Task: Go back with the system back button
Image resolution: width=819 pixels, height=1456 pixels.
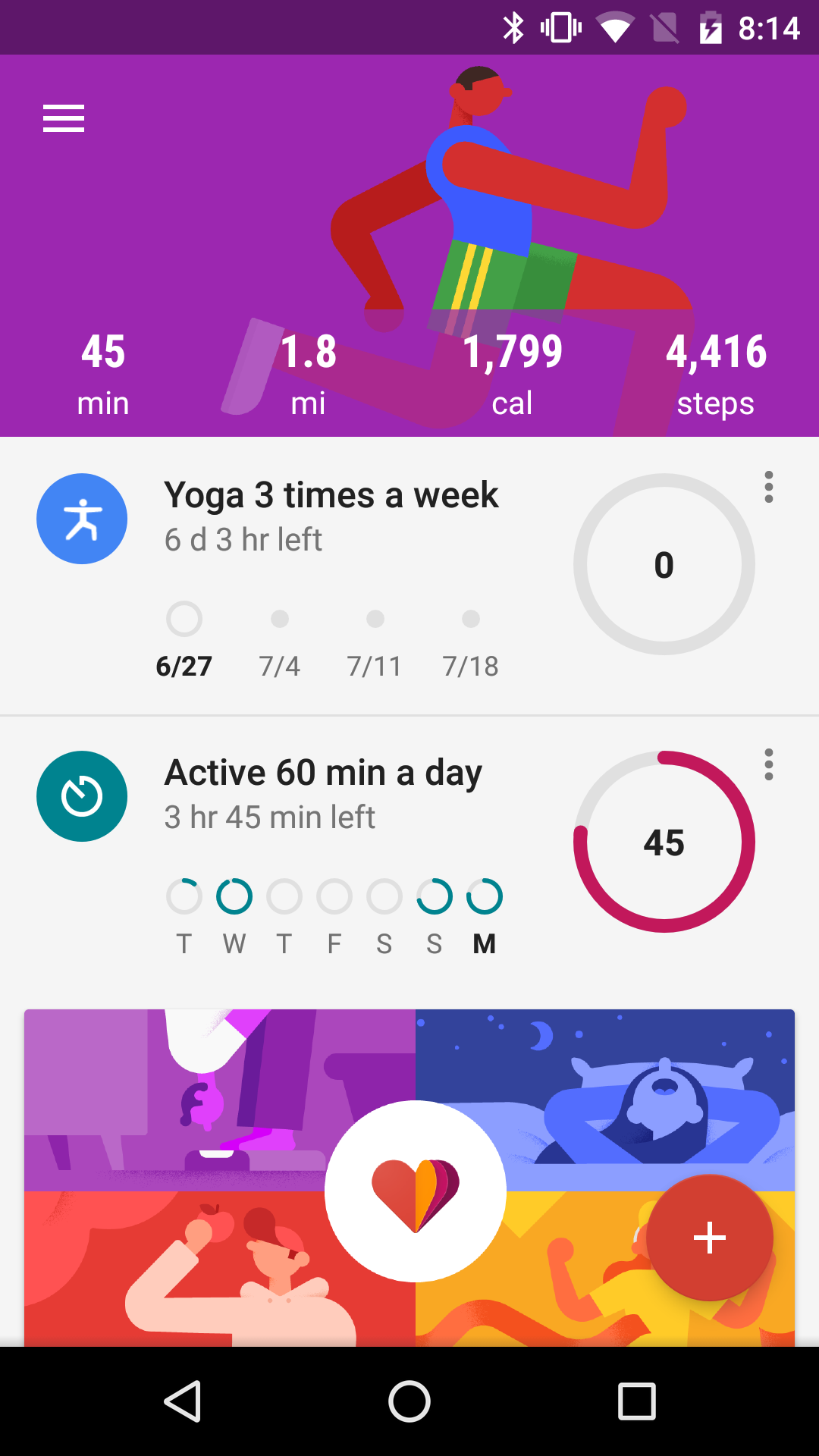Action: pos(182,1401)
